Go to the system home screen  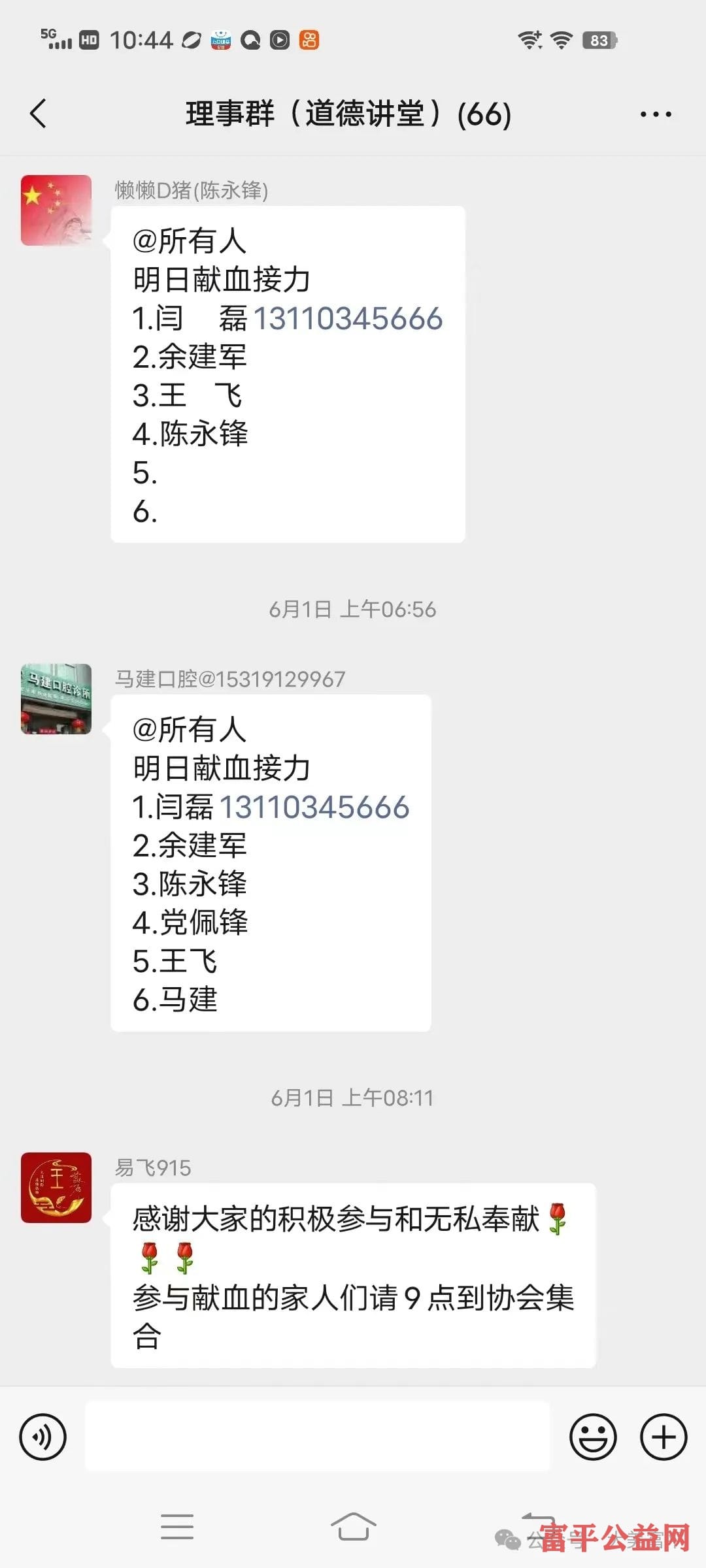coord(353,1527)
